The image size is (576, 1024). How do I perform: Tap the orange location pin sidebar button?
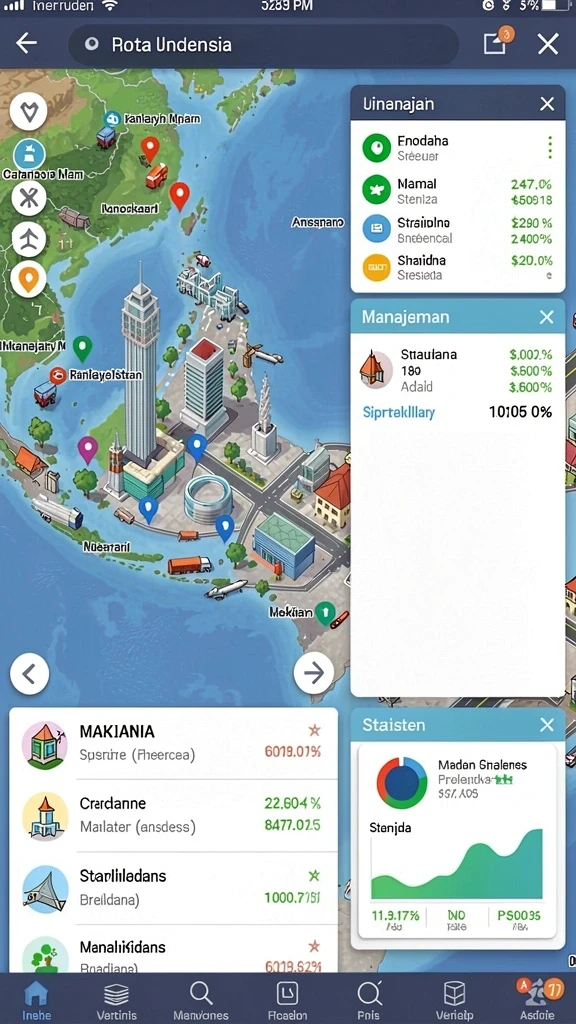[29, 280]
